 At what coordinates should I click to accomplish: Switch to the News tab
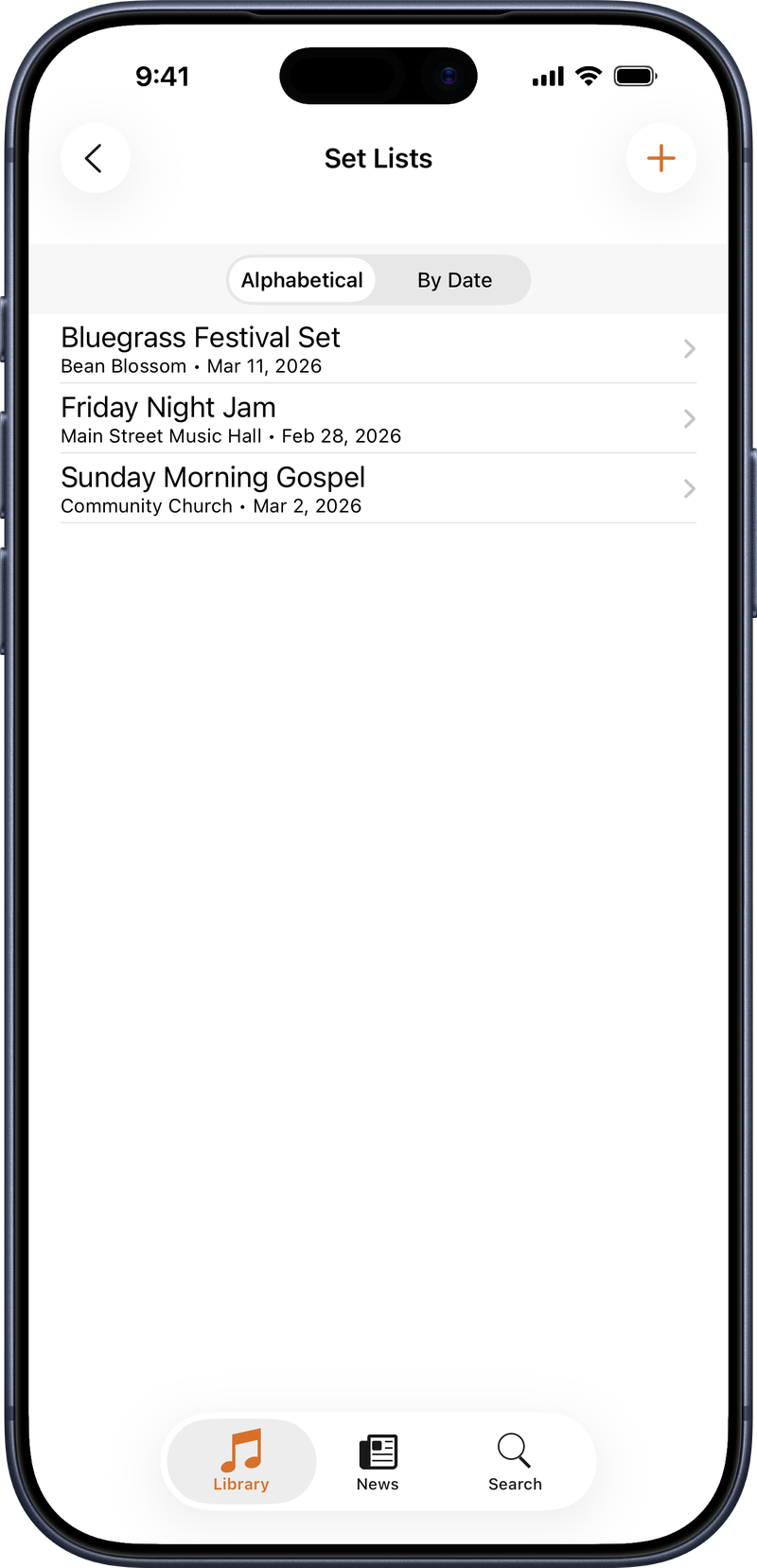(x=378, y=1461)
